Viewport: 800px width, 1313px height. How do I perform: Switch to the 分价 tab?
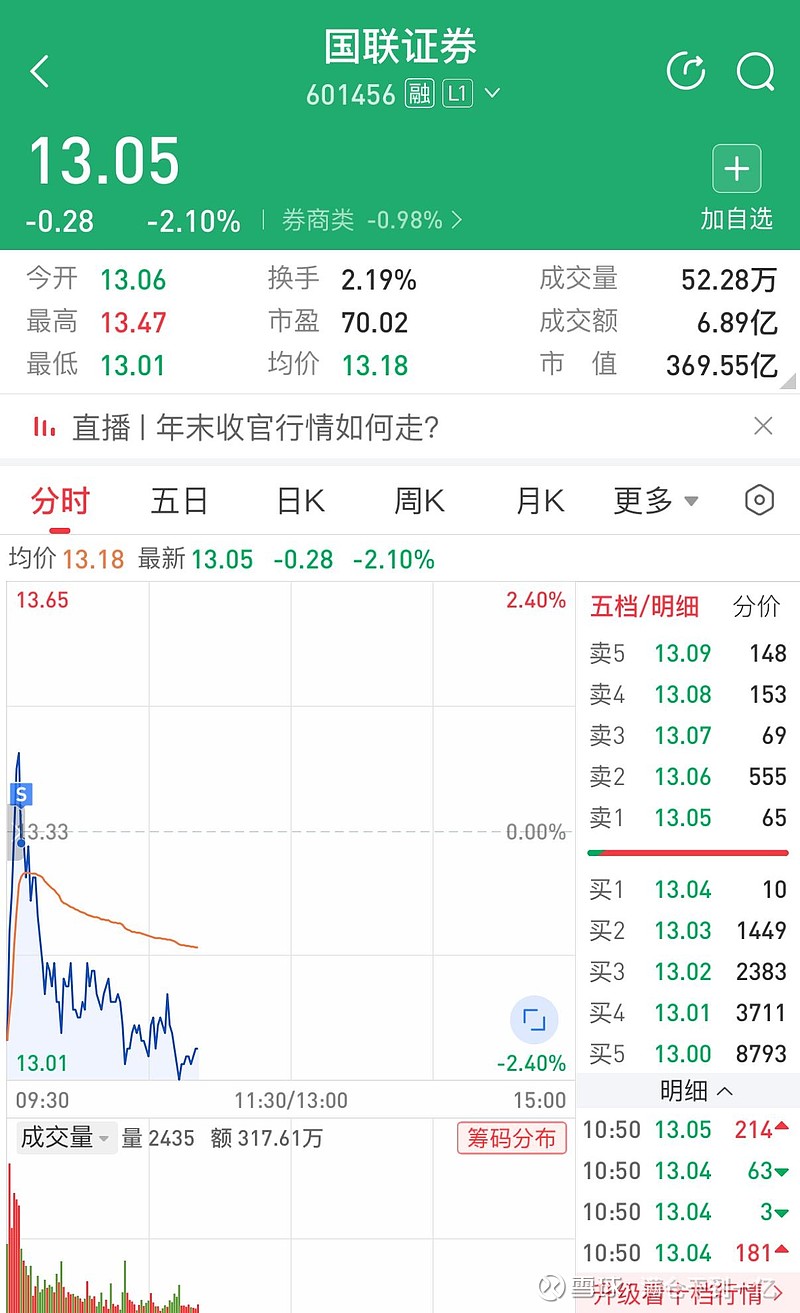tap(757, 607)
